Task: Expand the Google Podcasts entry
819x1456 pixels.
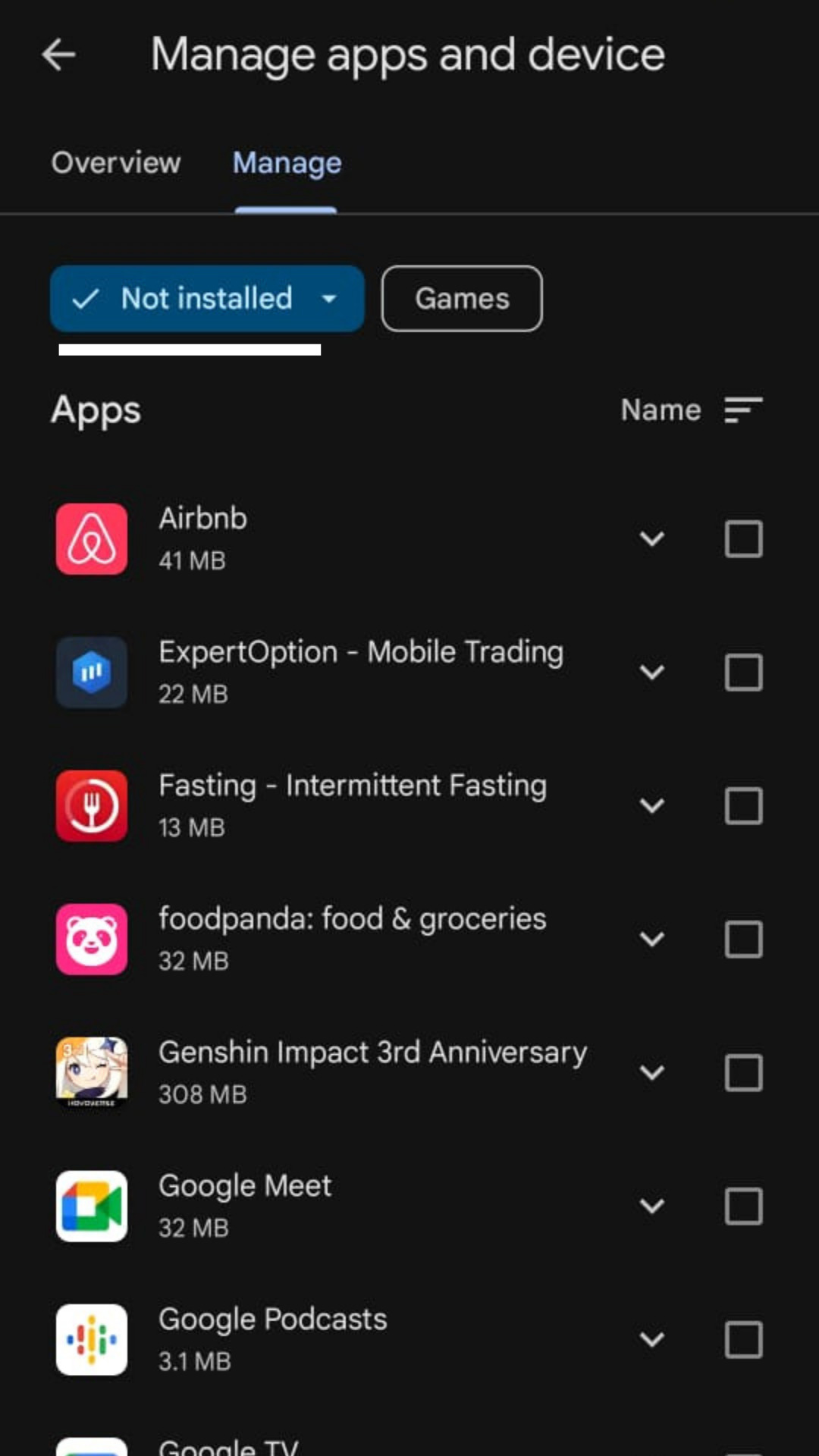Action: coord(651,1340)
